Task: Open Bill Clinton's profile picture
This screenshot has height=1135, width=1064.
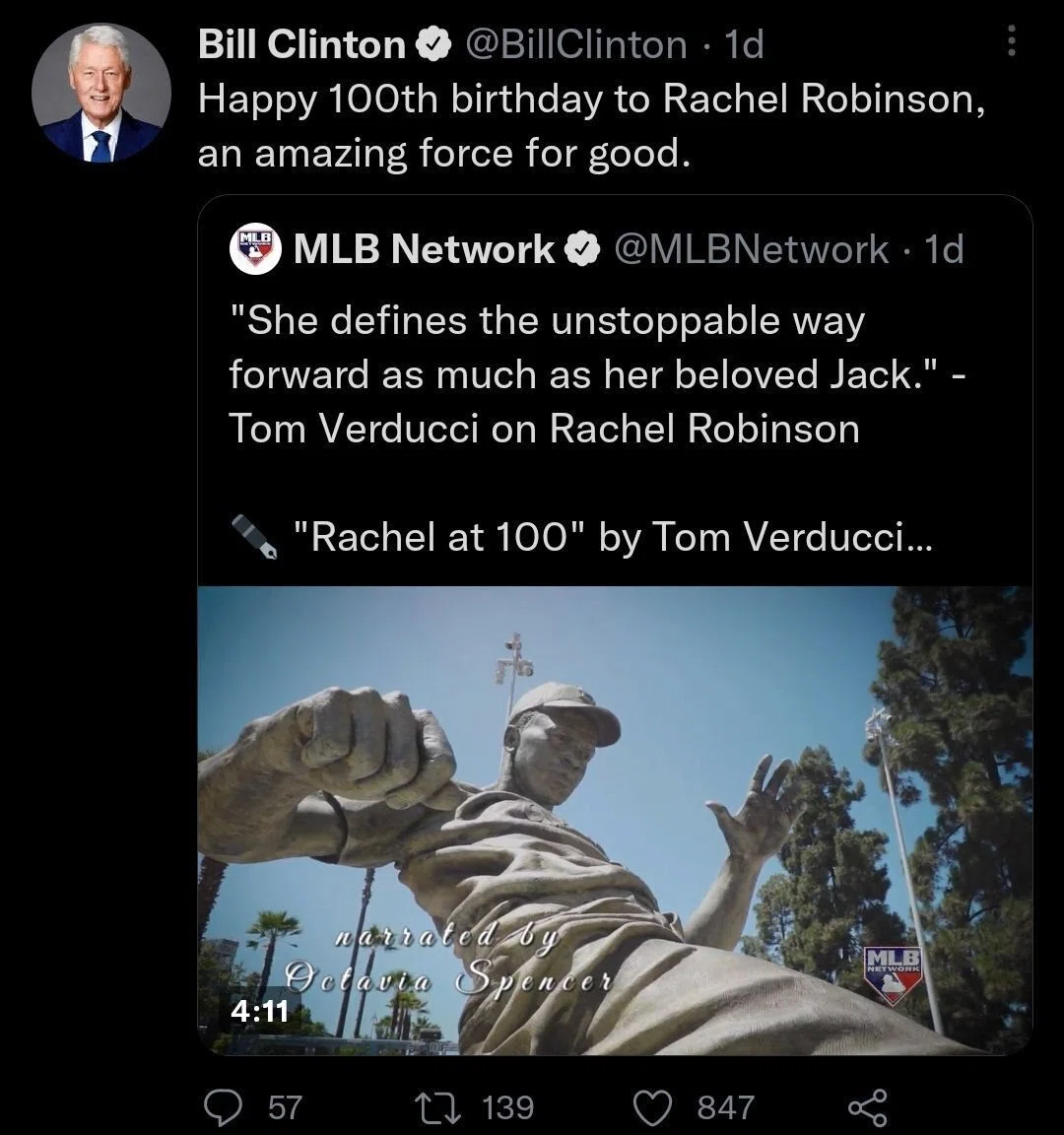Action: (101, 93)
